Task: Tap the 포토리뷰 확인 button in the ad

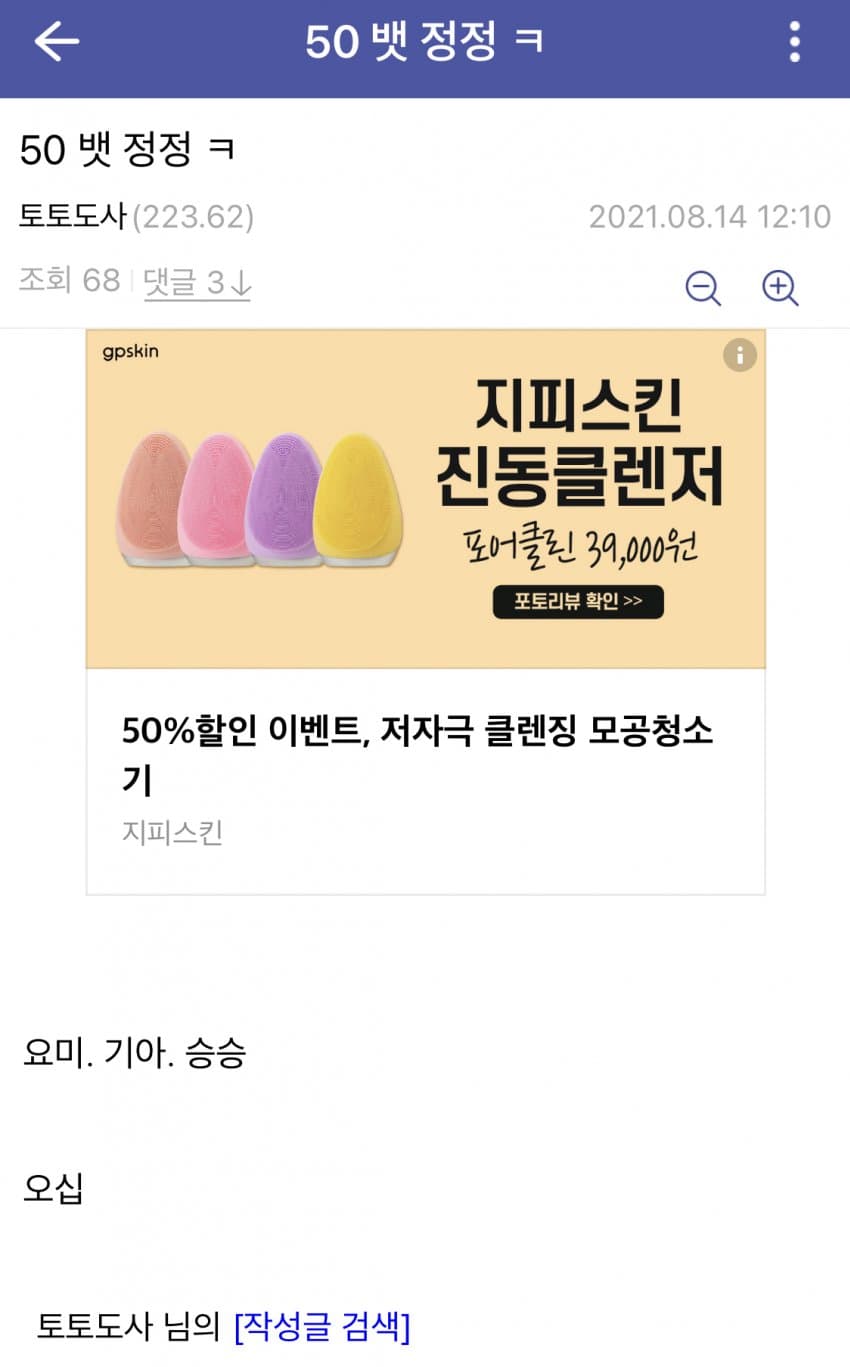Action: [x=578, y=601]
